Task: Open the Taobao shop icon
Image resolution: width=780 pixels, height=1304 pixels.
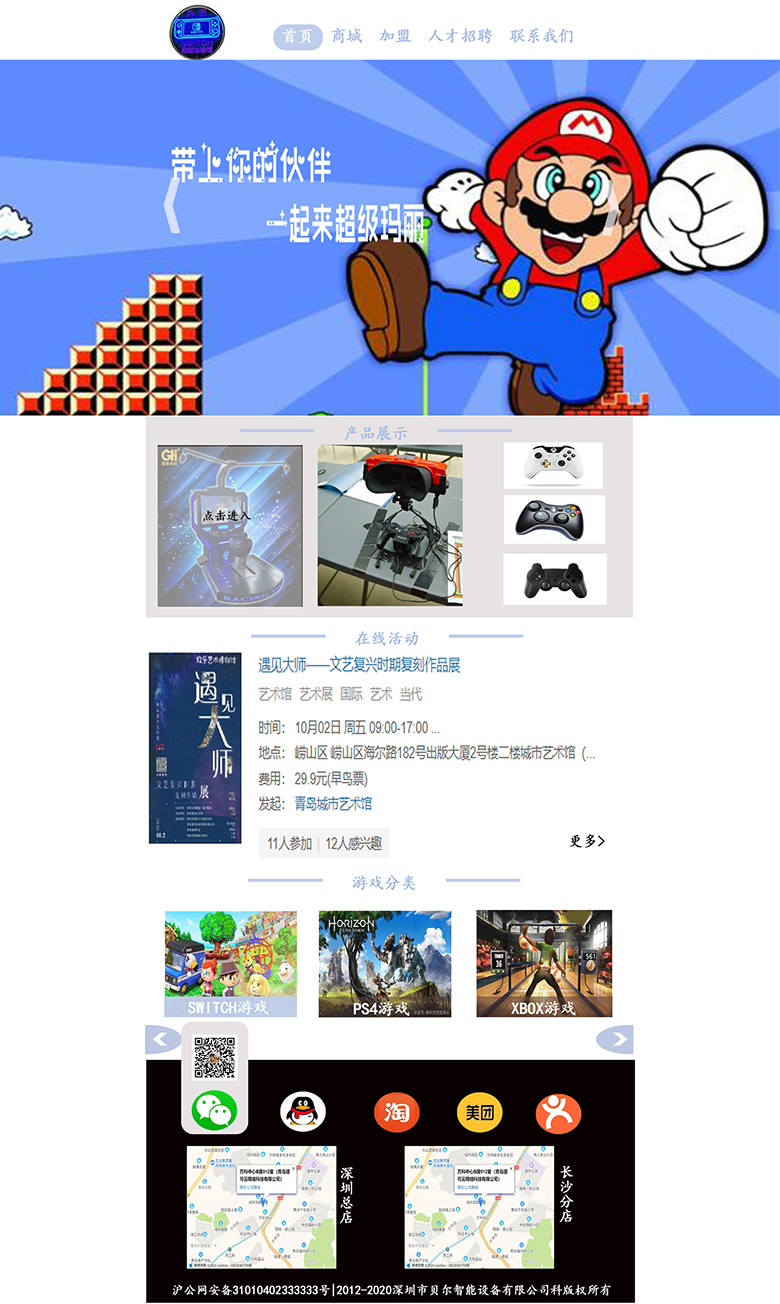Action: (396, 1112)
